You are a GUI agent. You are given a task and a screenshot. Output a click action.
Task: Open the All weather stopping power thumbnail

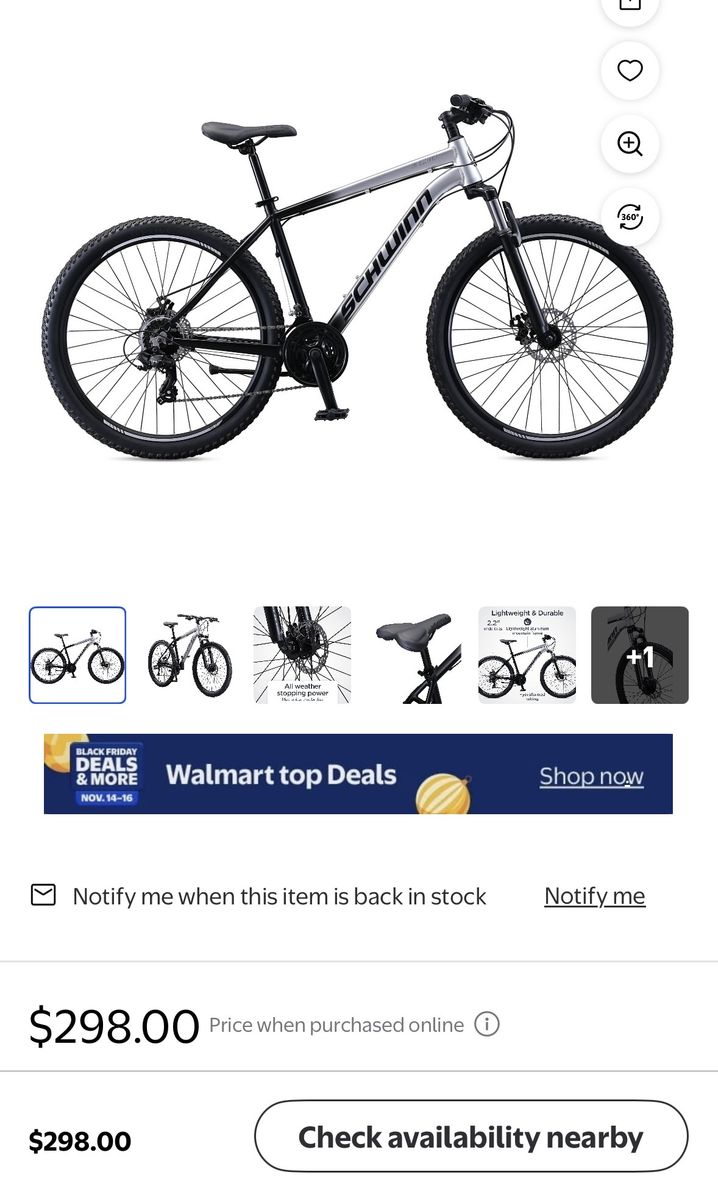302,655
